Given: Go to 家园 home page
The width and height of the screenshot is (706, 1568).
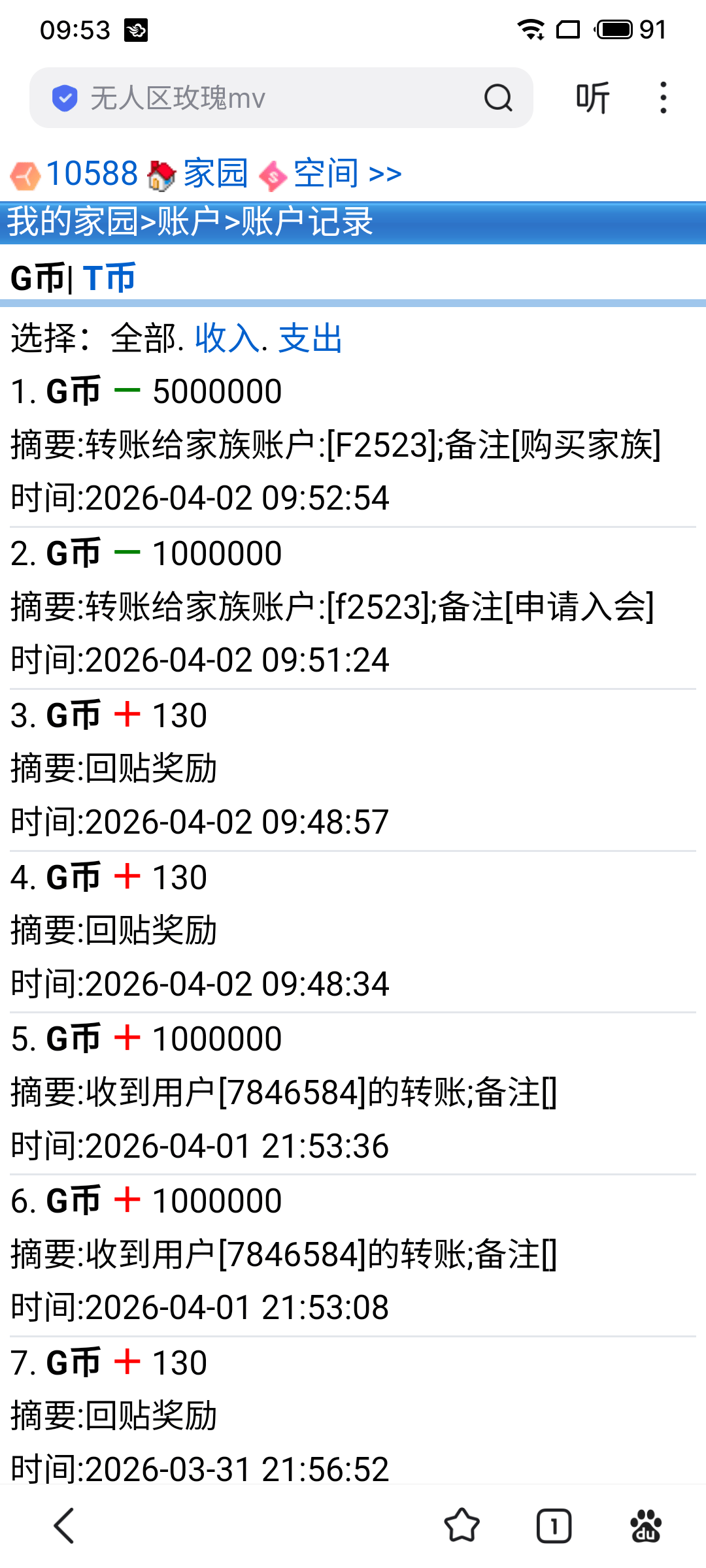Looking at the screenshot, I should click(214, 174).
